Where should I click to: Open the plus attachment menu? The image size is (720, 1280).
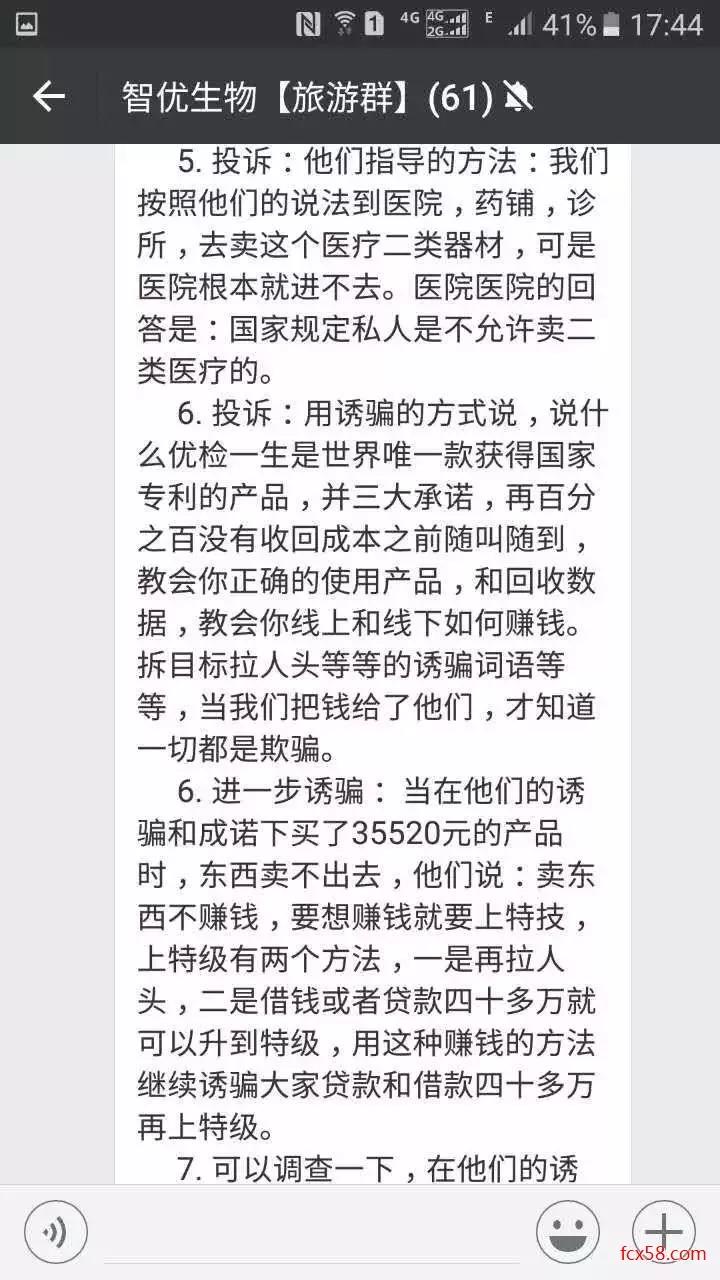(x=664, y=1231)
